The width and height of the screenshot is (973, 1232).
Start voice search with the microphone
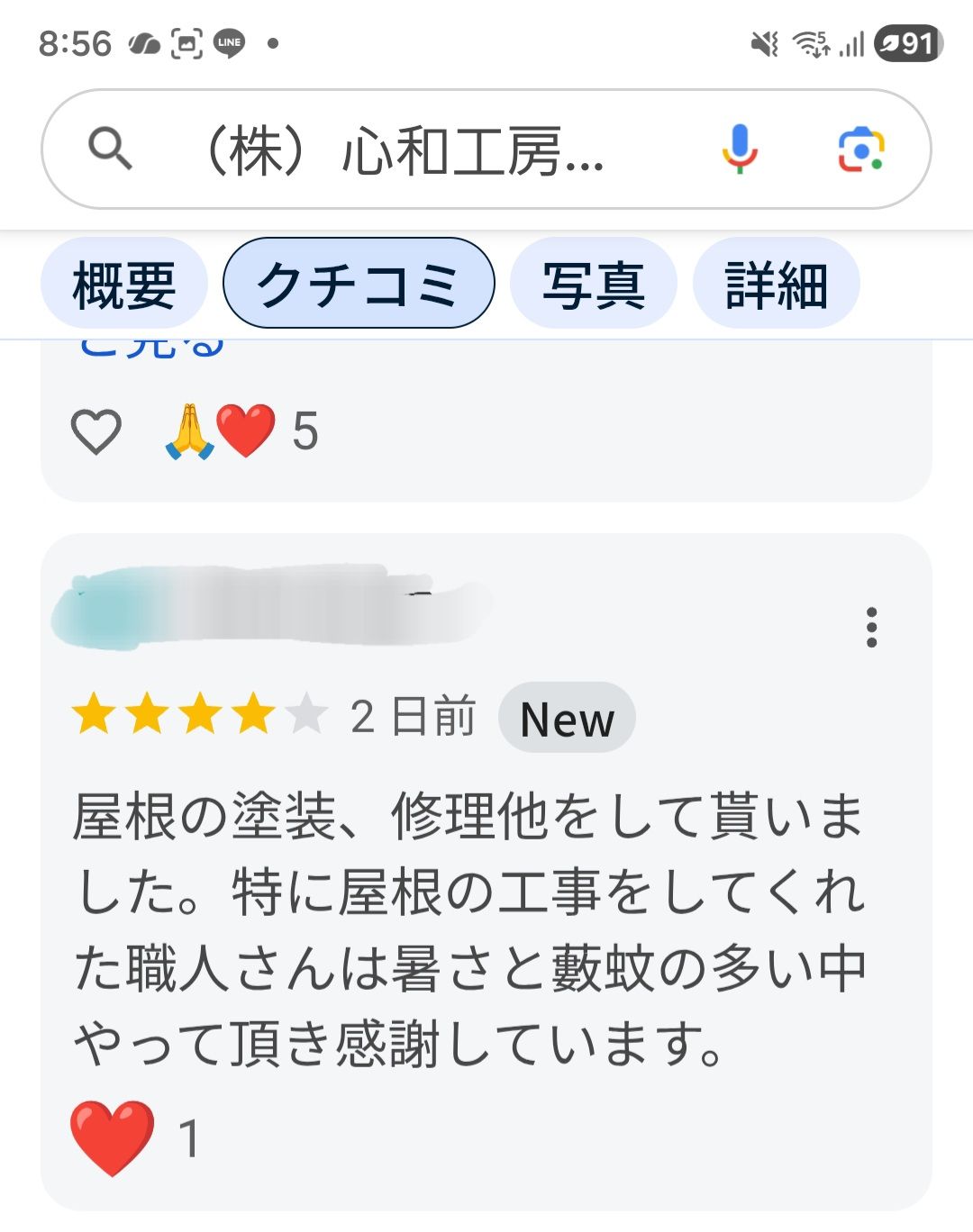739,149
